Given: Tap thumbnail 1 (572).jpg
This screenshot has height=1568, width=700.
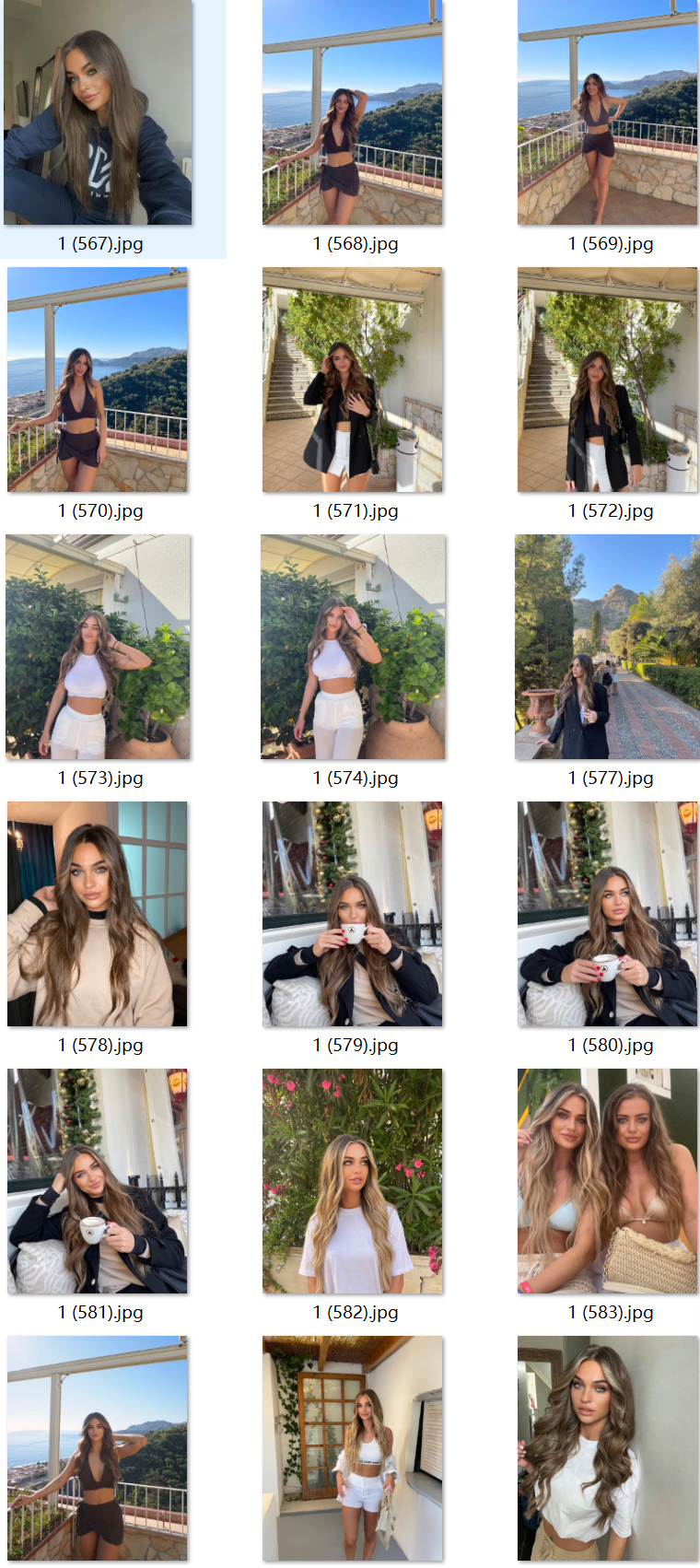Looking at the screenshot, I should [608, 380].
